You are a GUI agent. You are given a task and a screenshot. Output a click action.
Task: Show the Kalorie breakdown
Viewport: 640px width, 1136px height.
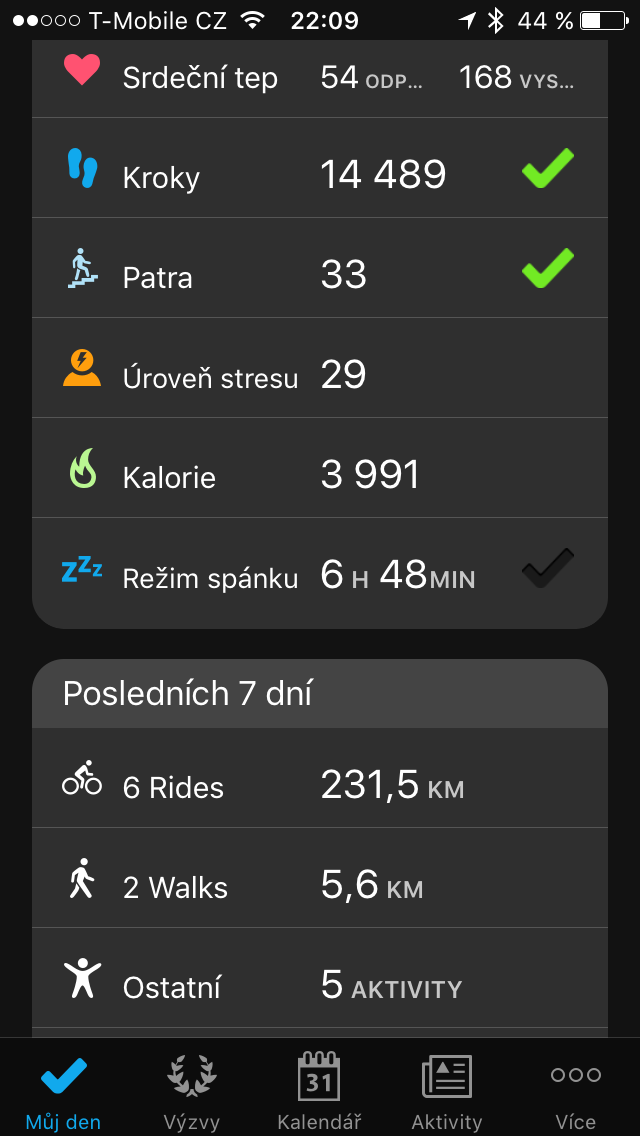320,468
